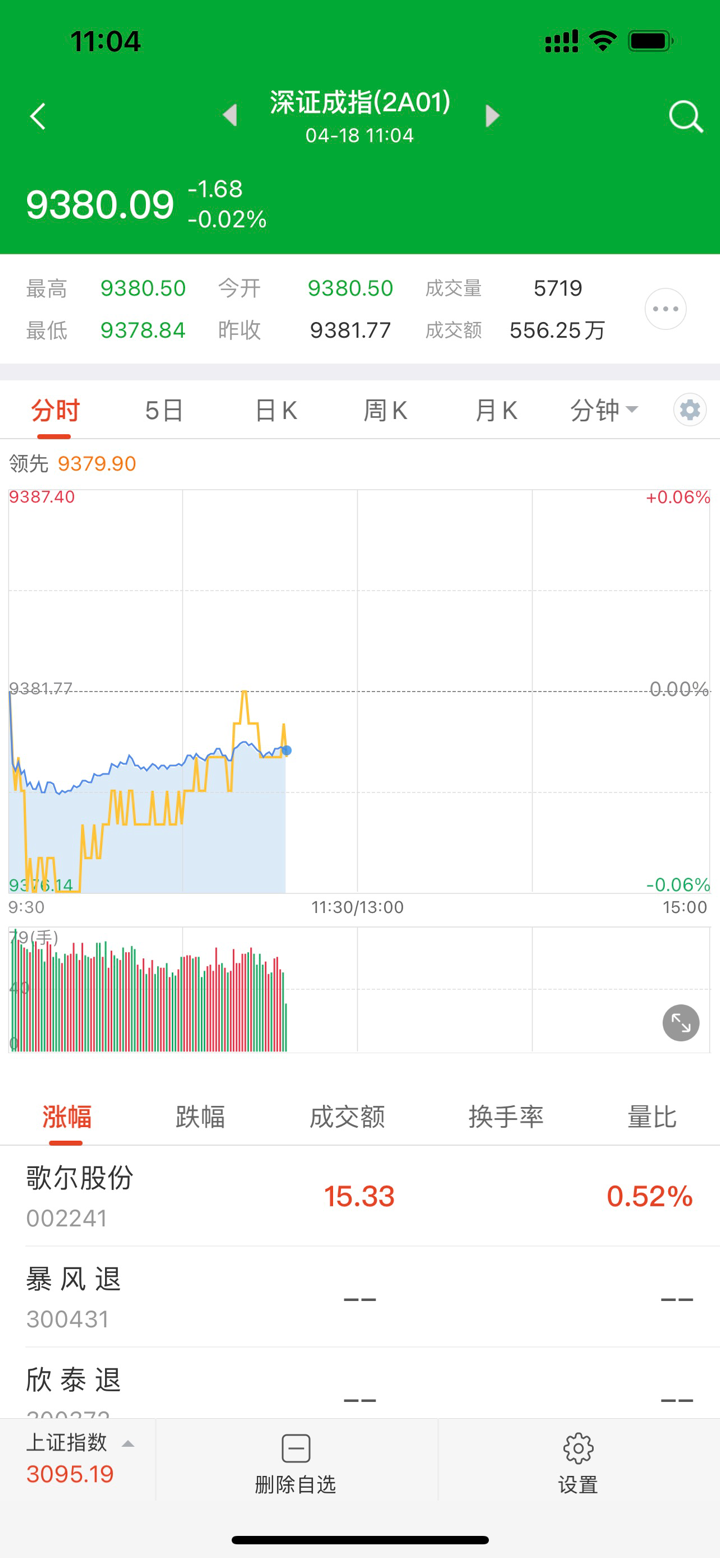View the 周K chart
720x1558 pixels.
pyautogui.click(x=385, y=411)
